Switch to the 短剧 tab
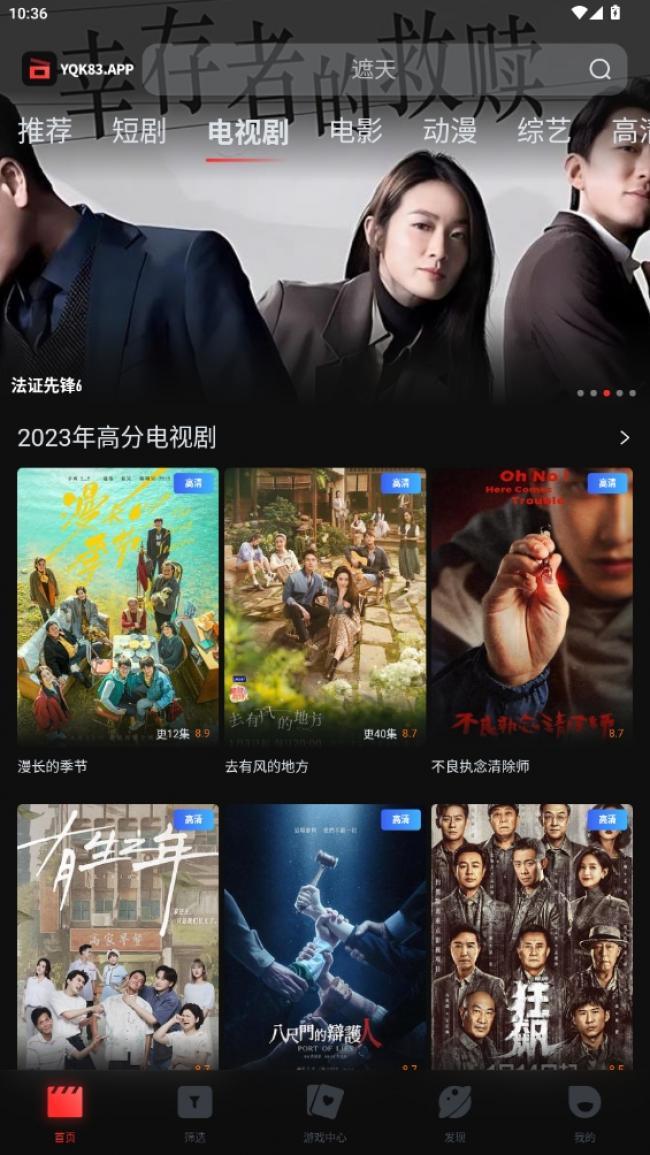The height and width of the screenshot is (1155, 650). [139, 131]
